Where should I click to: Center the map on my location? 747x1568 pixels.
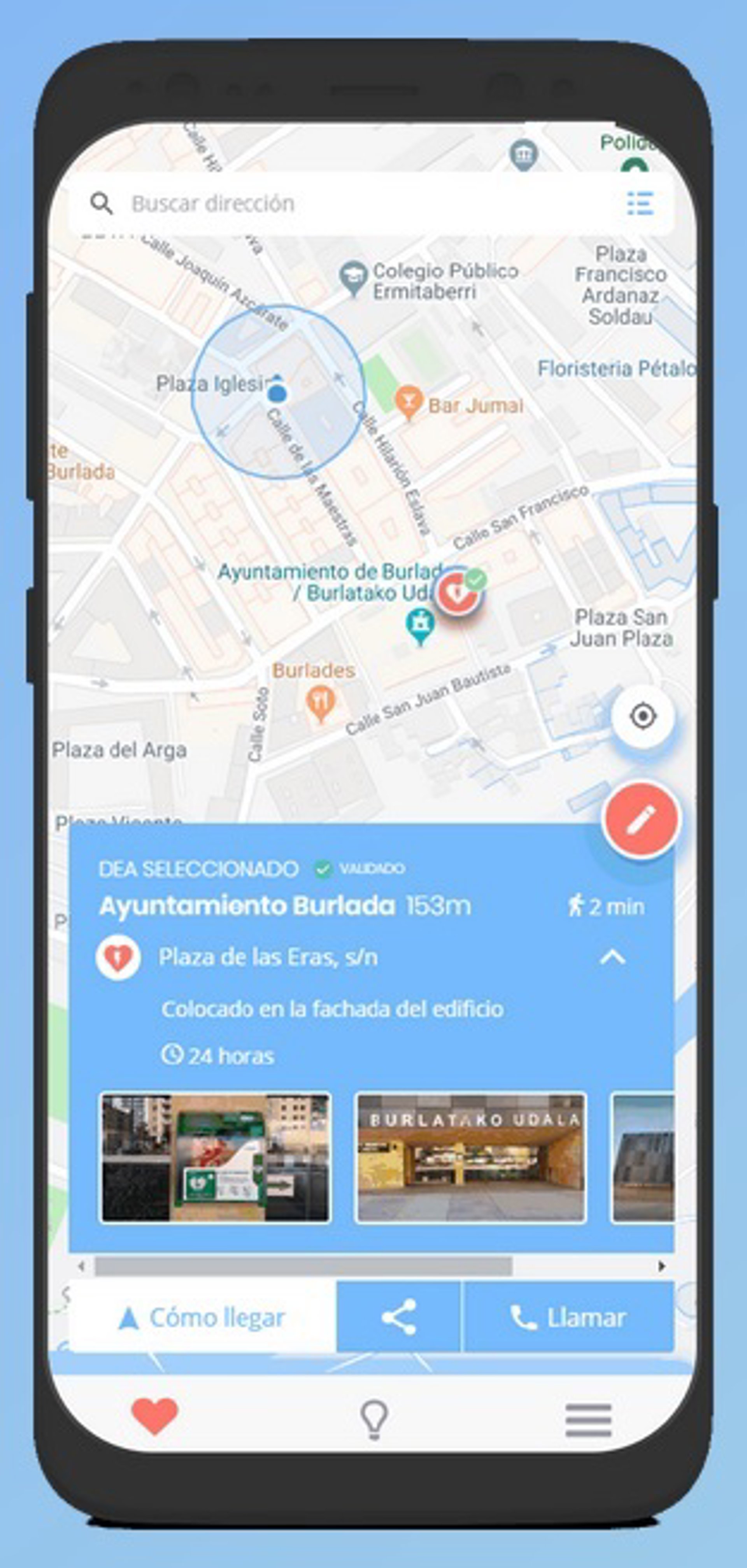click(x=643, y=716)
